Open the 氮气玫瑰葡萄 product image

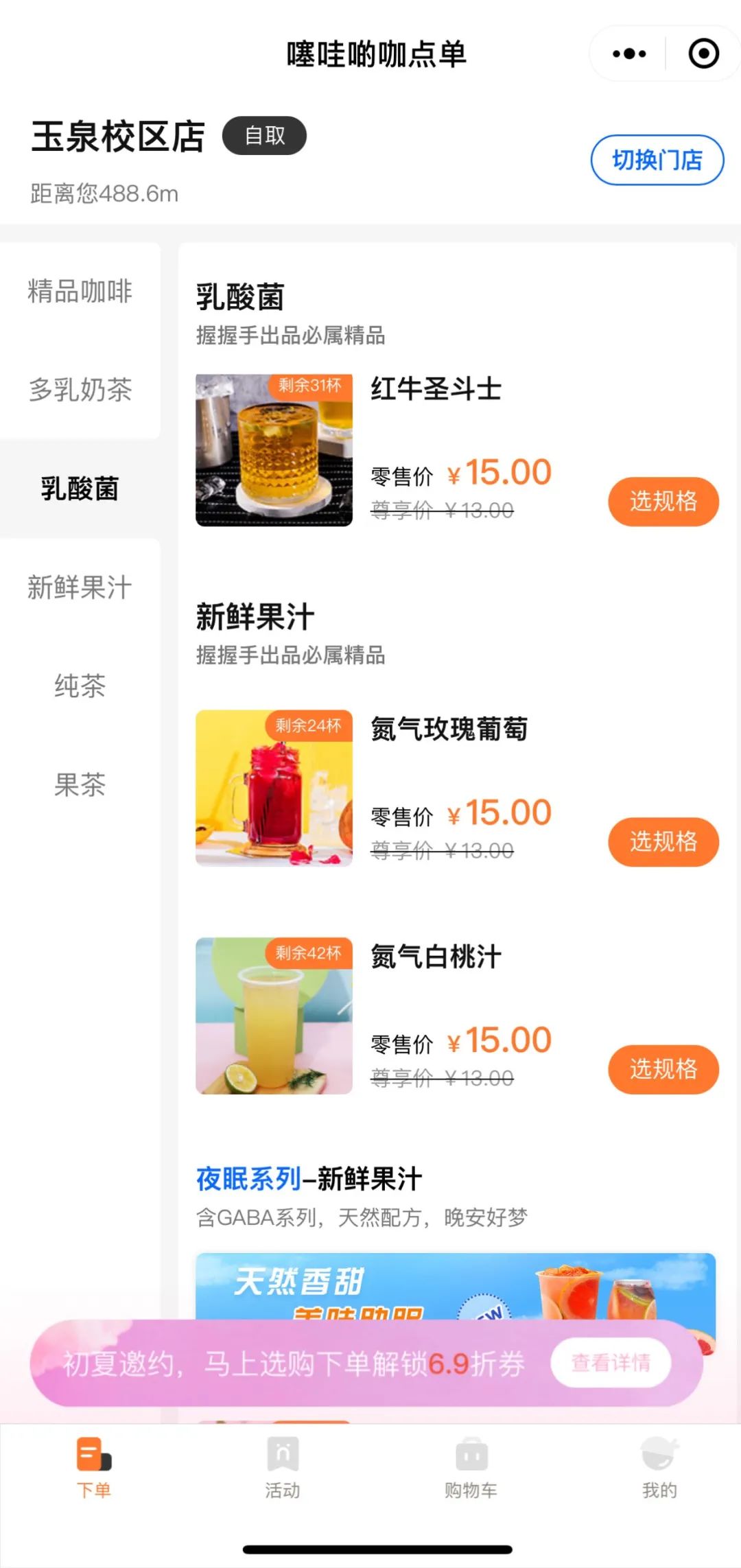274,788
